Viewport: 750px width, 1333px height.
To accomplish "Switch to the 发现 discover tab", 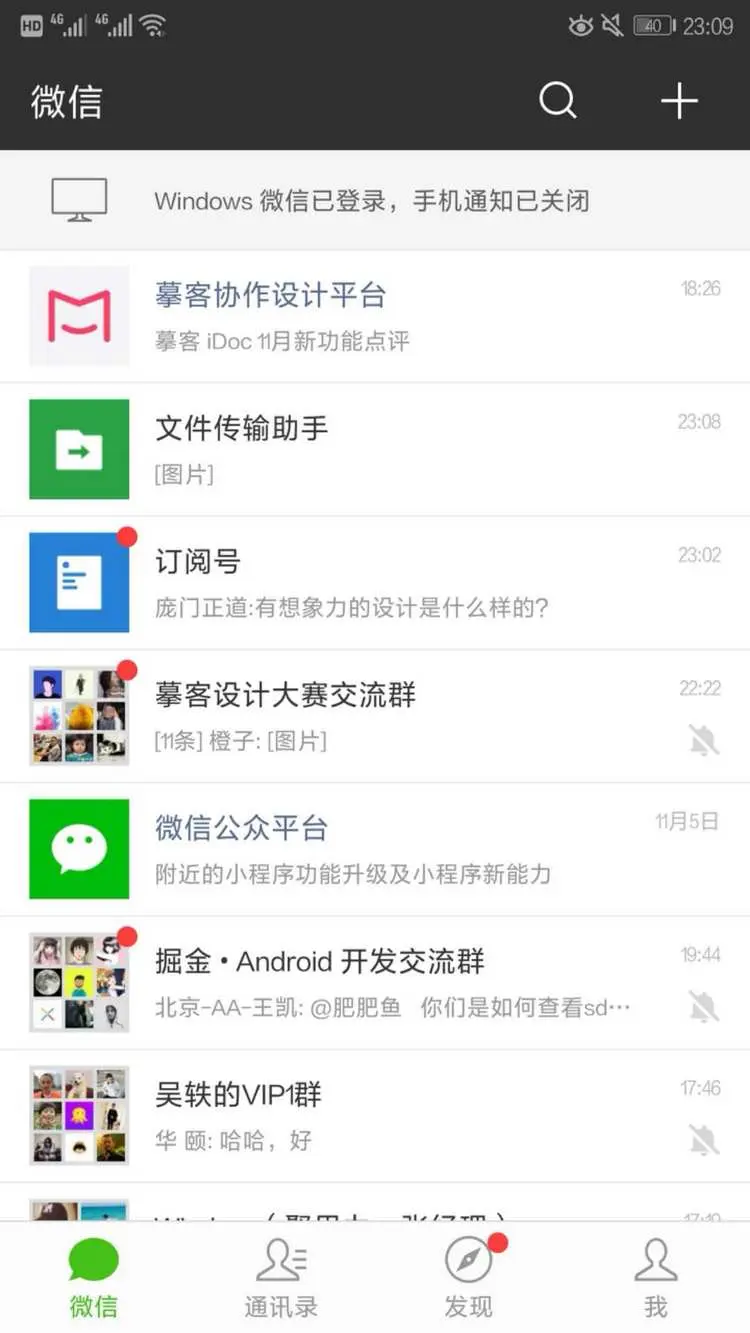I will (468, 1277).
